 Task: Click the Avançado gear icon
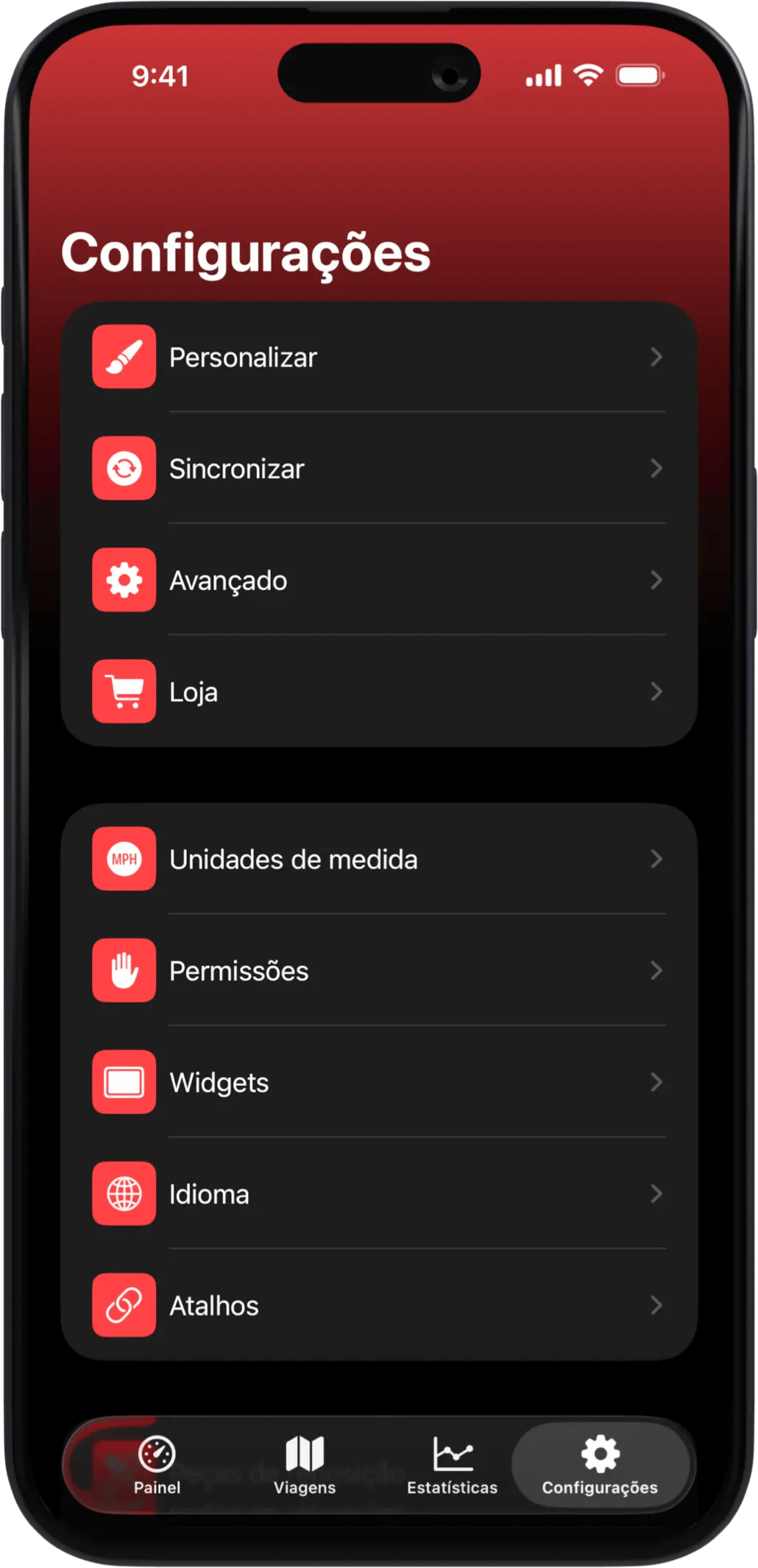[124, 581]
